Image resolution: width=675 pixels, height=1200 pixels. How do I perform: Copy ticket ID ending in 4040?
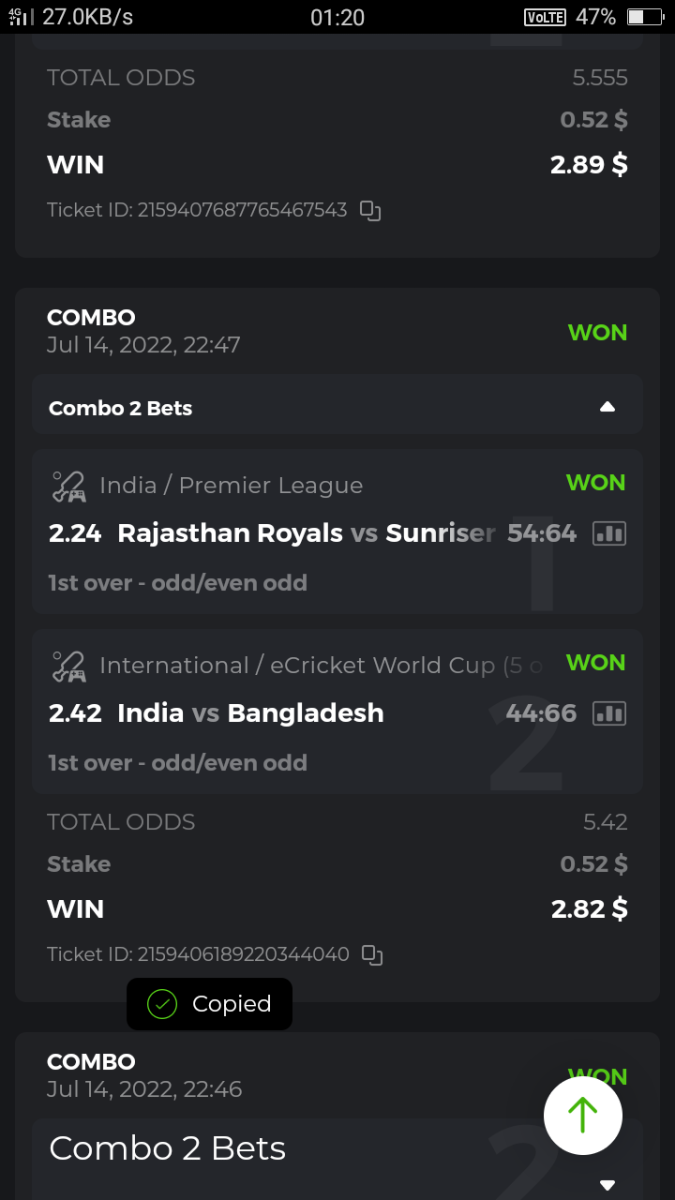point(372,954)
